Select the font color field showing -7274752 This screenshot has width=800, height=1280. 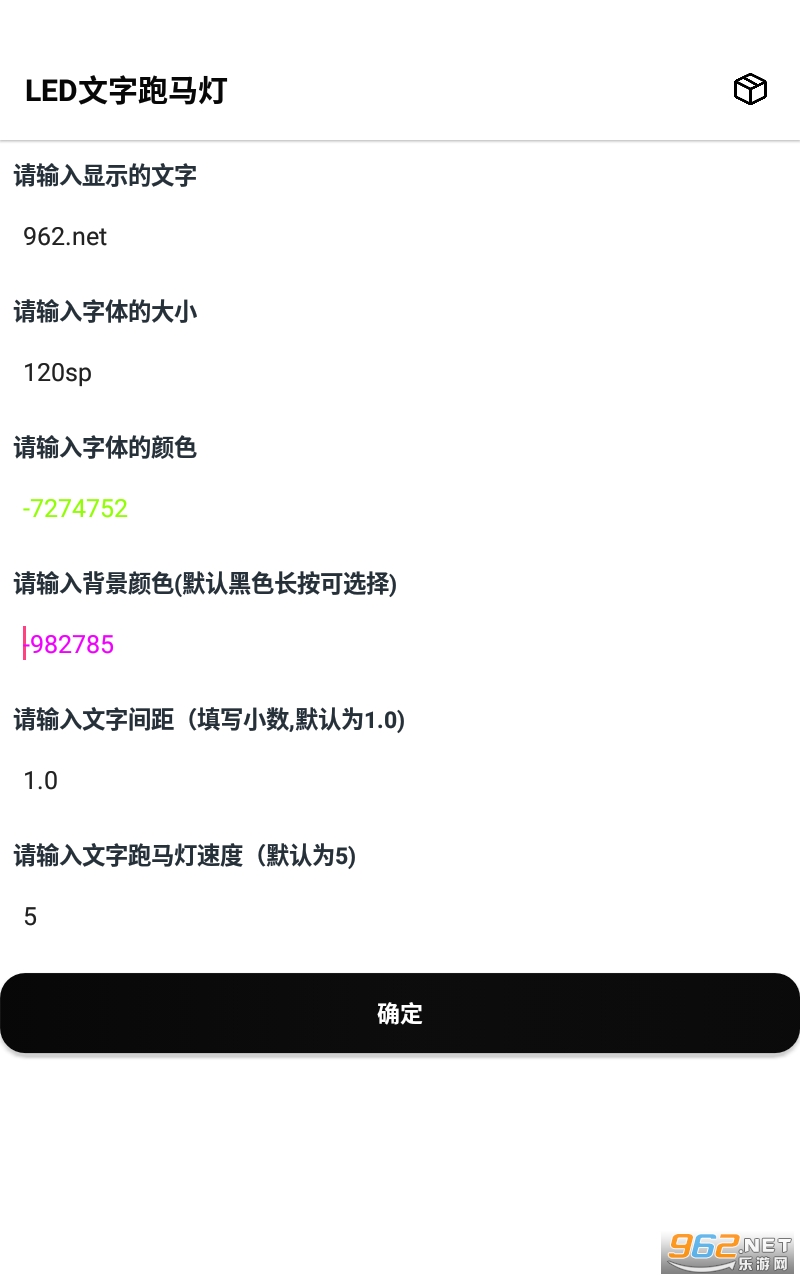(x=400, y=509)
